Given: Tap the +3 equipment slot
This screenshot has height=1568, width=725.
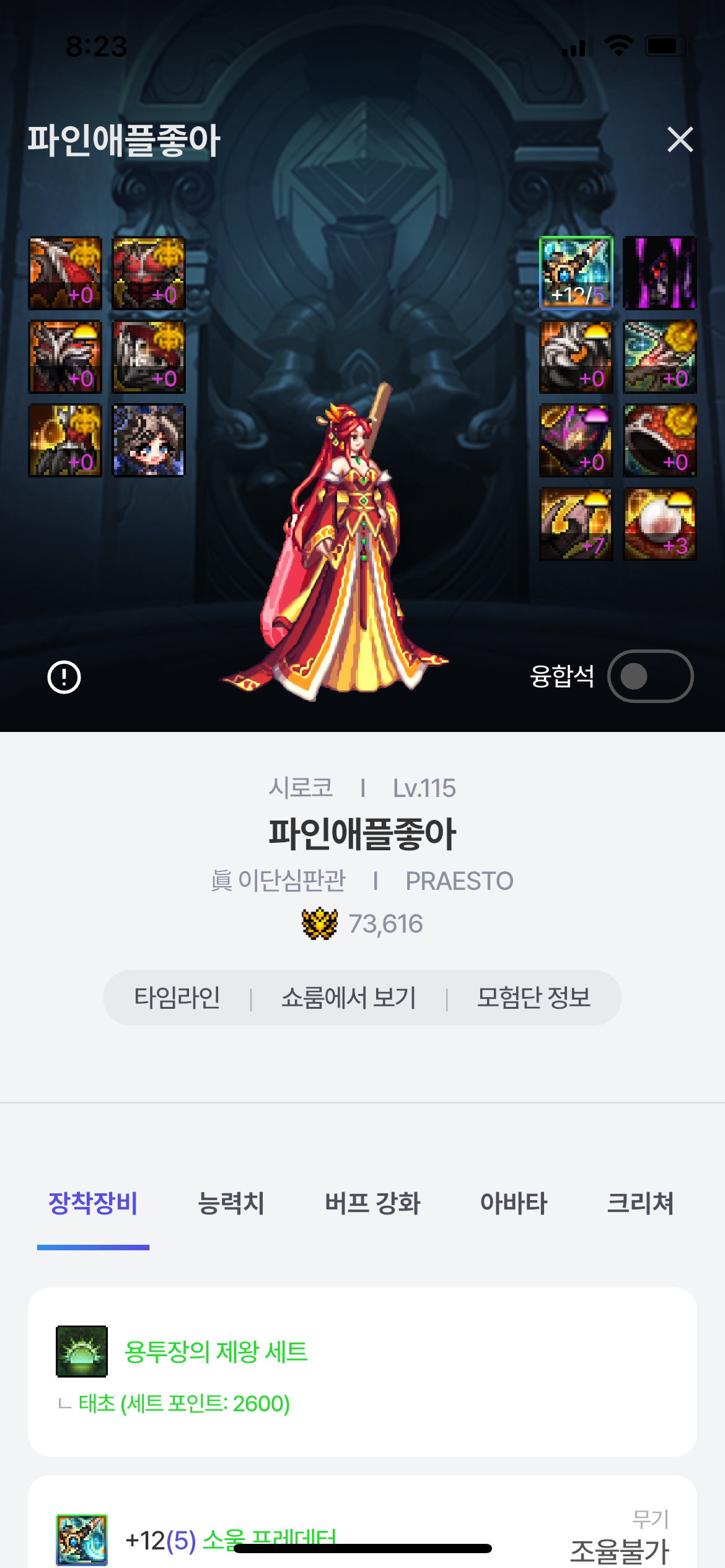Looking at the screenshot, I should 659,524.
